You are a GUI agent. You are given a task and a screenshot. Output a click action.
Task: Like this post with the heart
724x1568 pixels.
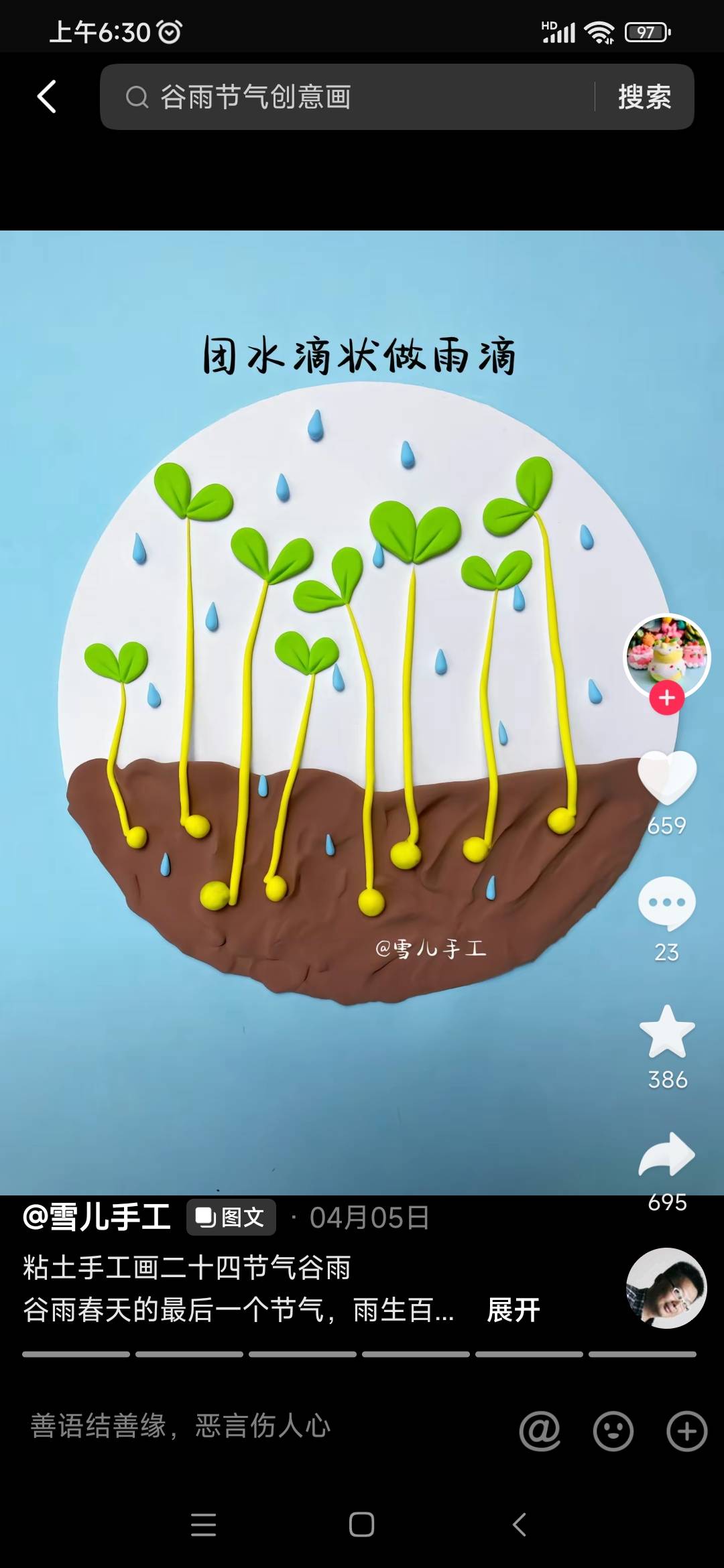(x=666, y=777)
